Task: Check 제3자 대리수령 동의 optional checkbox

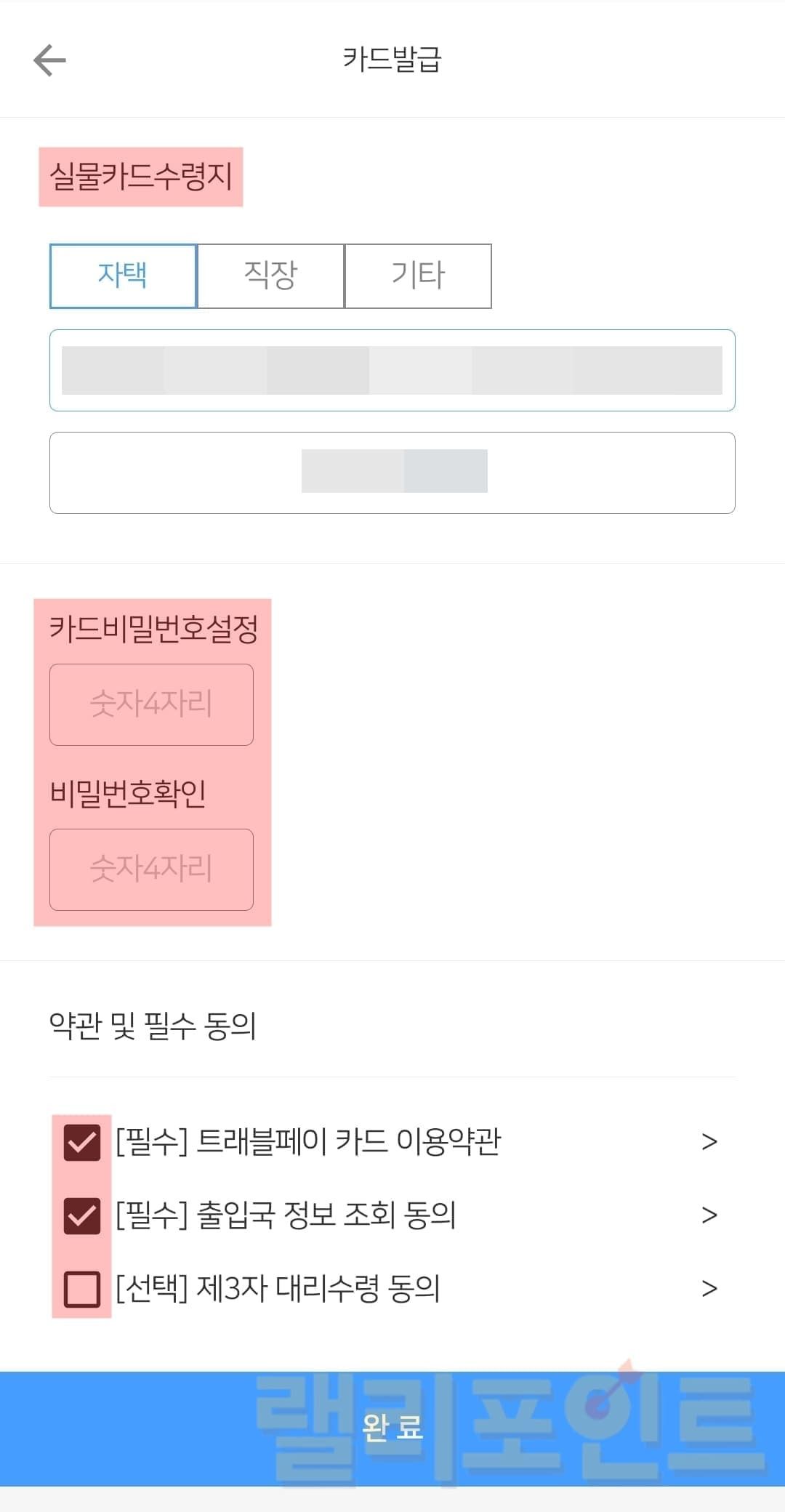Action: click(82, 1289)
